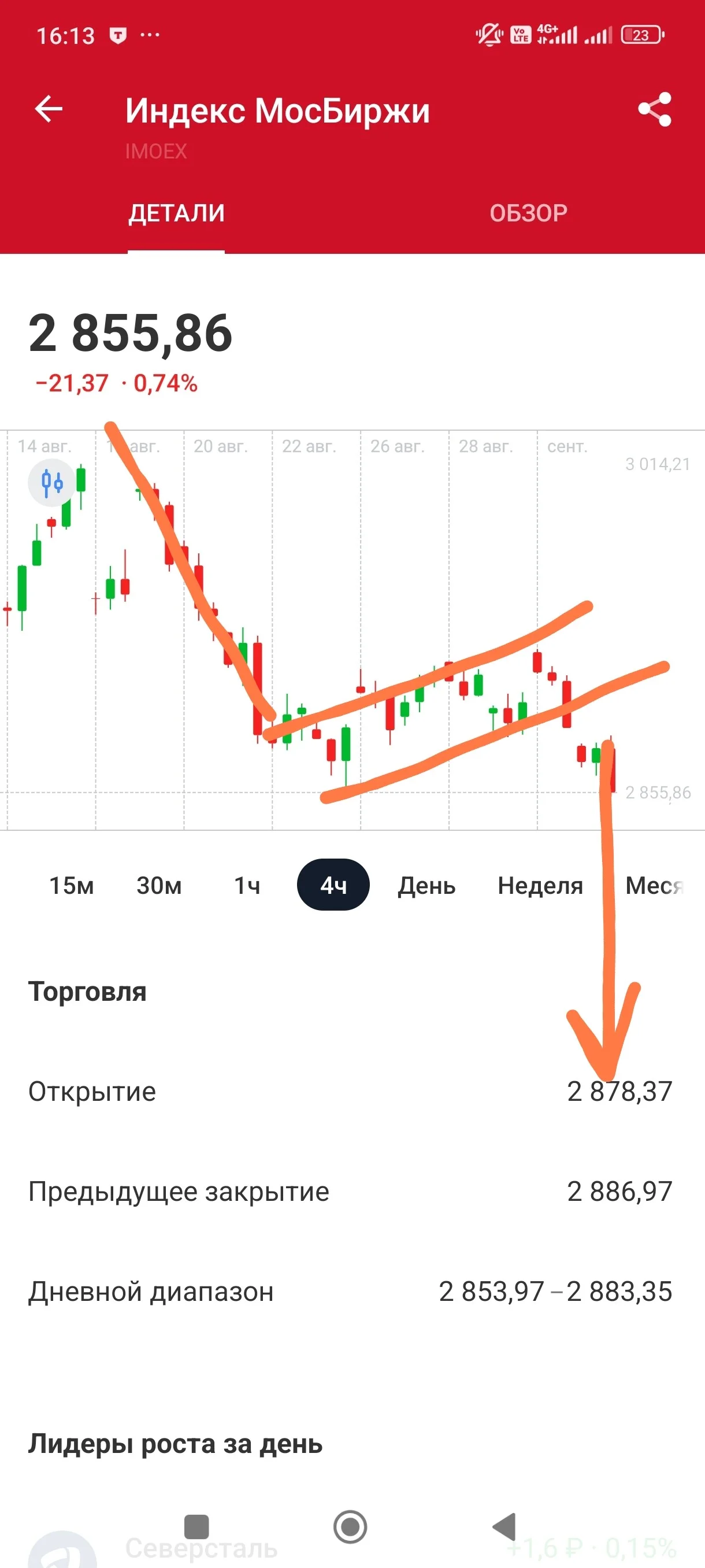Change chart type with the candlestick icon

(51, 483)
